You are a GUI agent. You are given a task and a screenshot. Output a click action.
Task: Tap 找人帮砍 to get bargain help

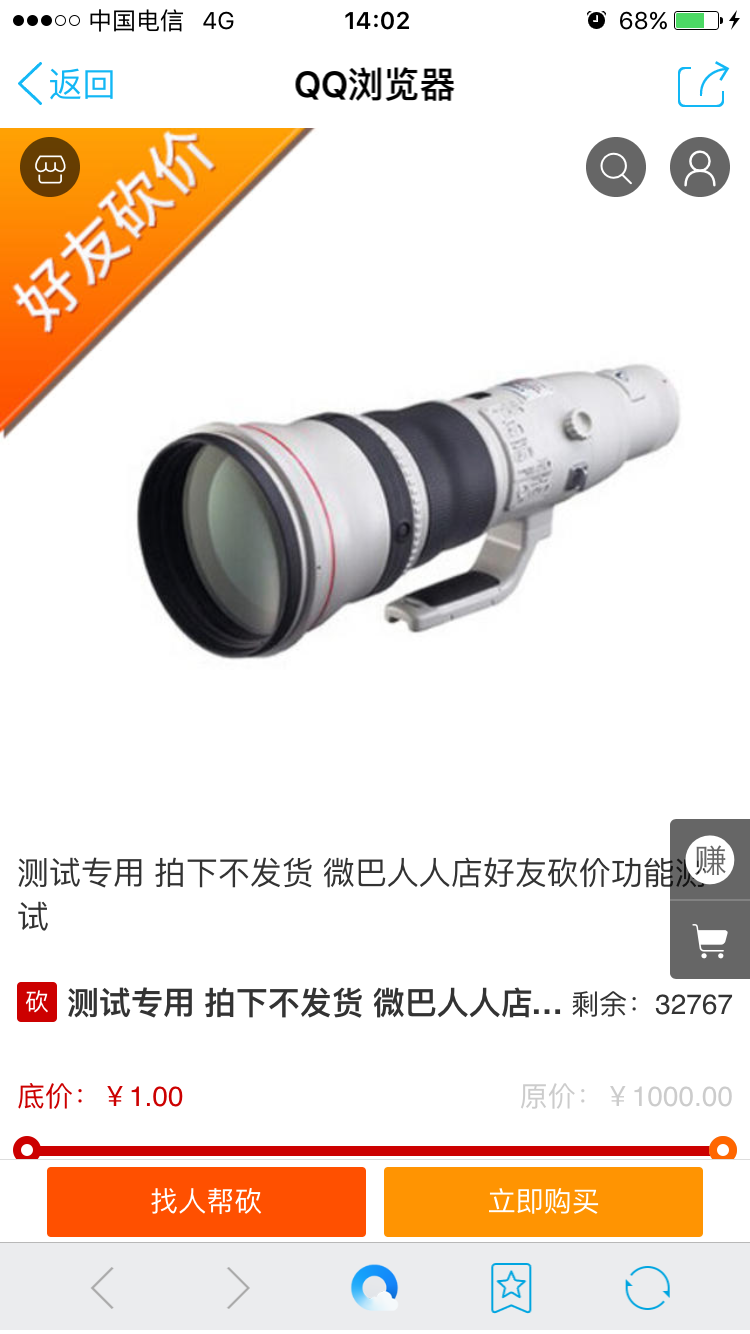(206, 1201)
